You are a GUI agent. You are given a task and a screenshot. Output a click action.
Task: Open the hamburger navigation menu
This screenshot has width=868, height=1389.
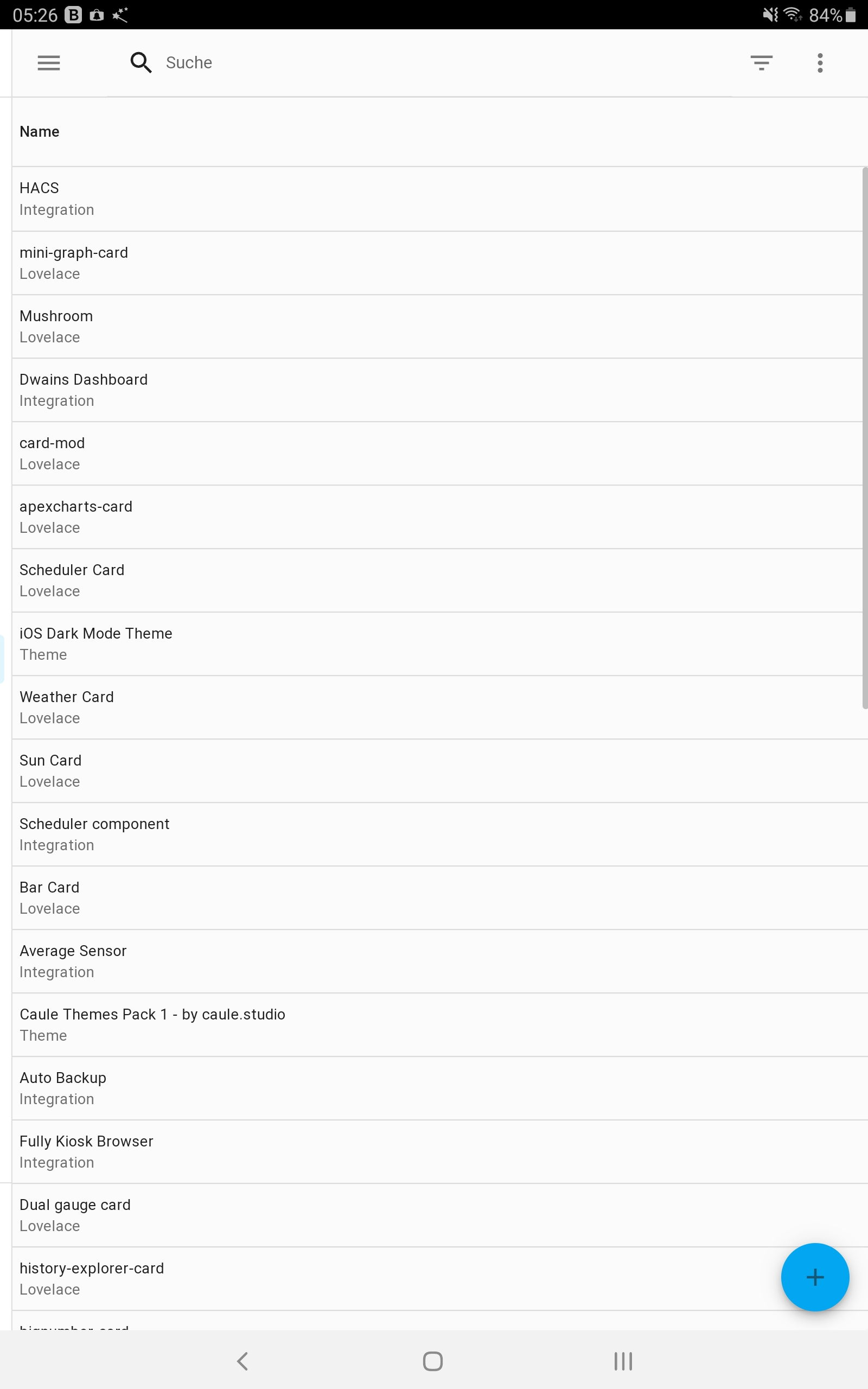click(x=48, y=62)
